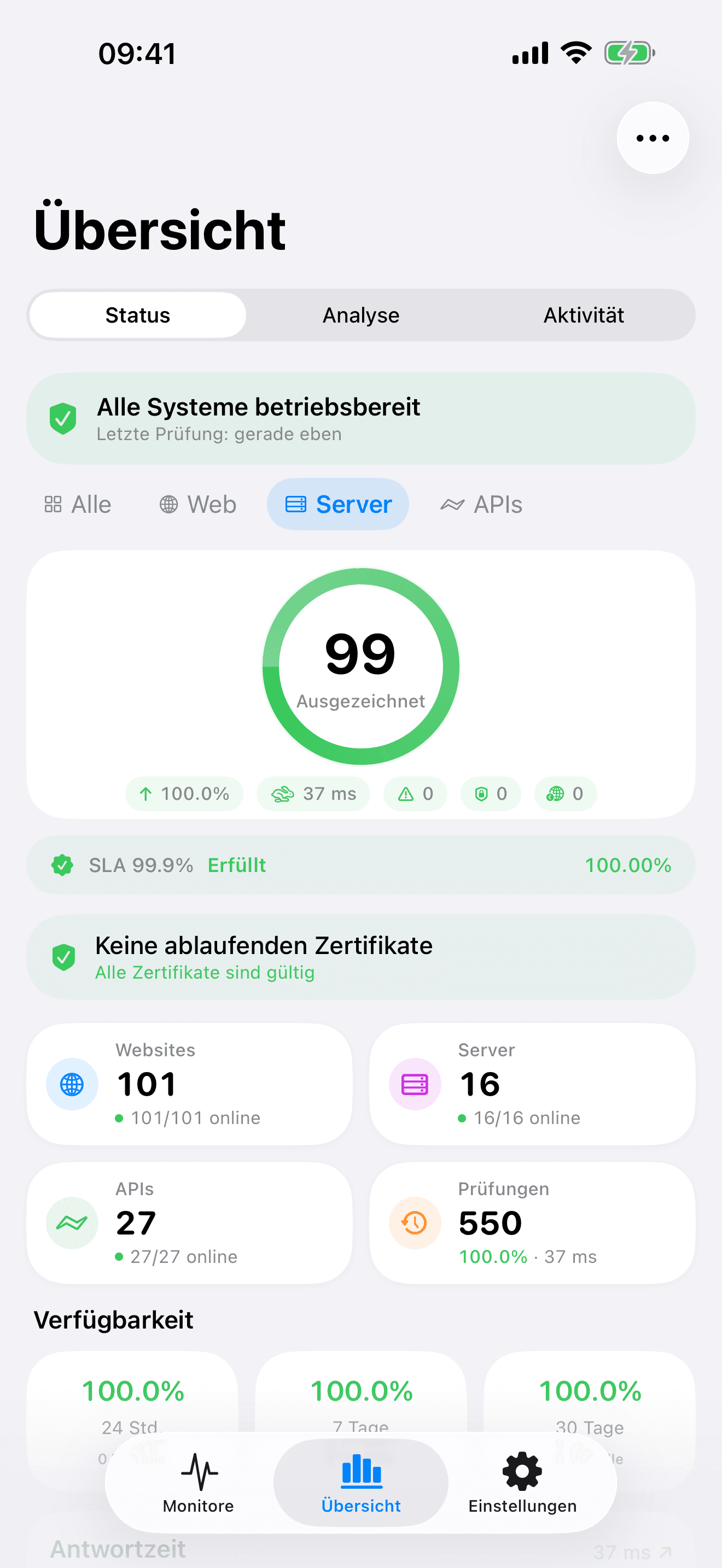Viewport: 722px width, 1568px height.
Task: Open the SLA 99.9% Erfüllt row
Action: (x=360, y=865)
